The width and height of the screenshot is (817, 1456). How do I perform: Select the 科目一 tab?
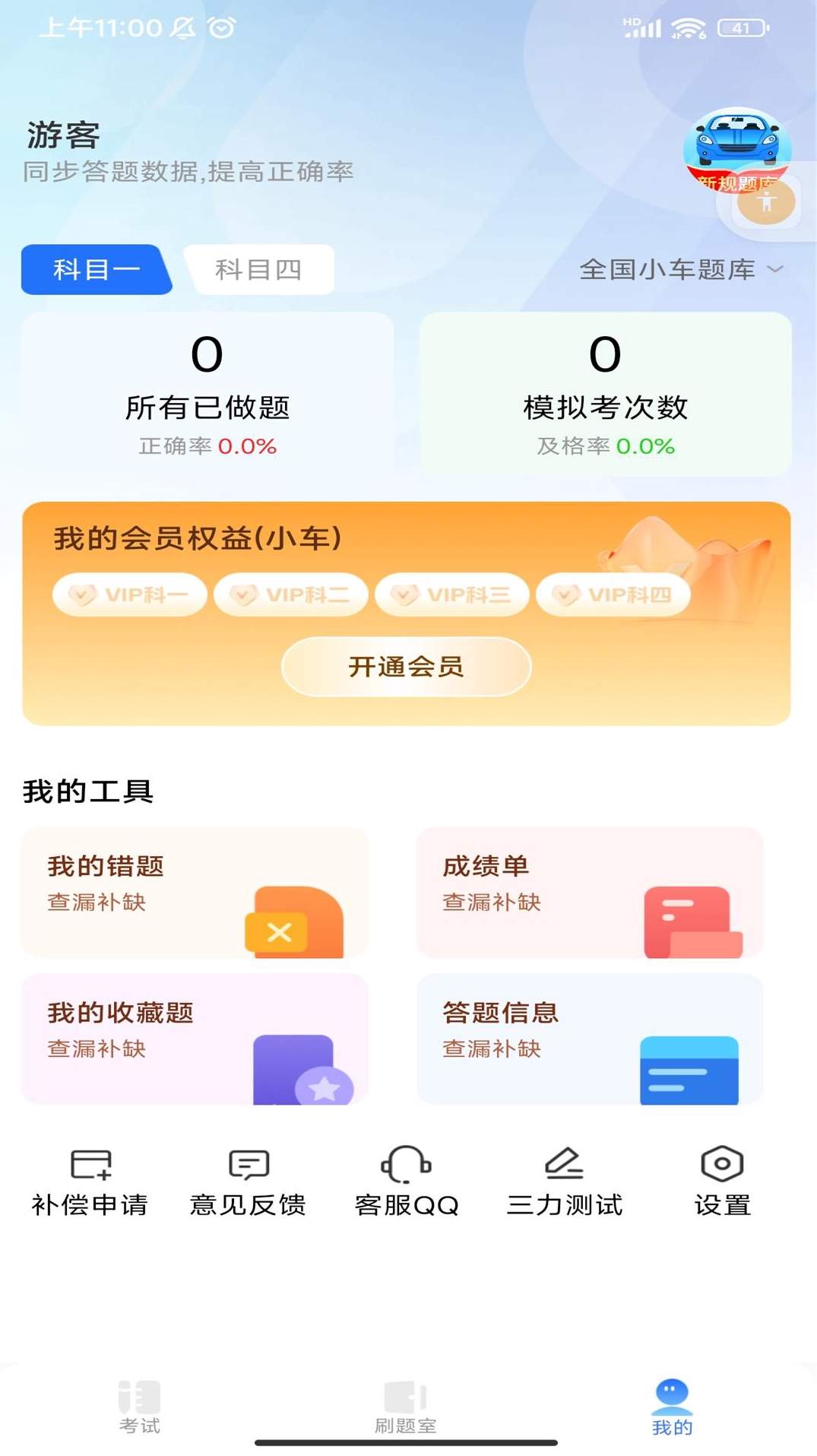pos(97,270)
